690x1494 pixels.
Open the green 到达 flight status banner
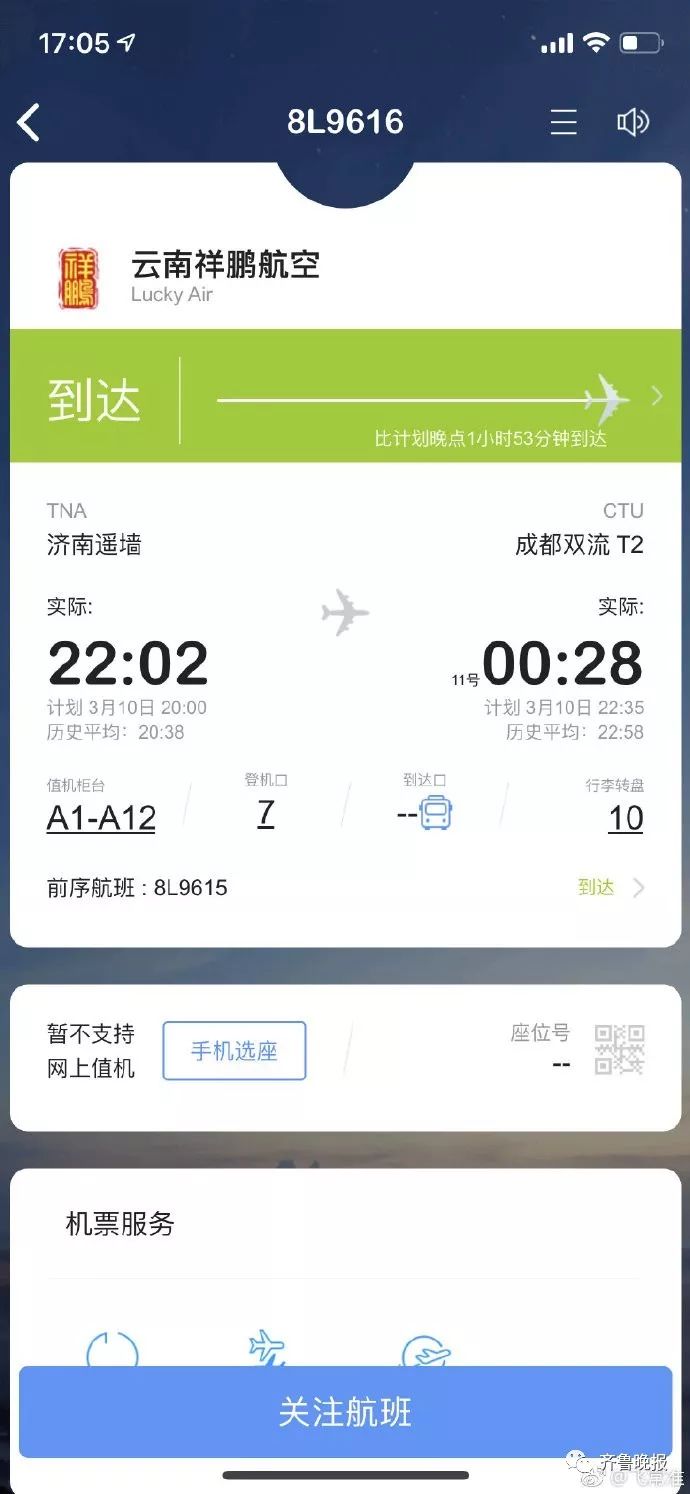coord(345,397)
